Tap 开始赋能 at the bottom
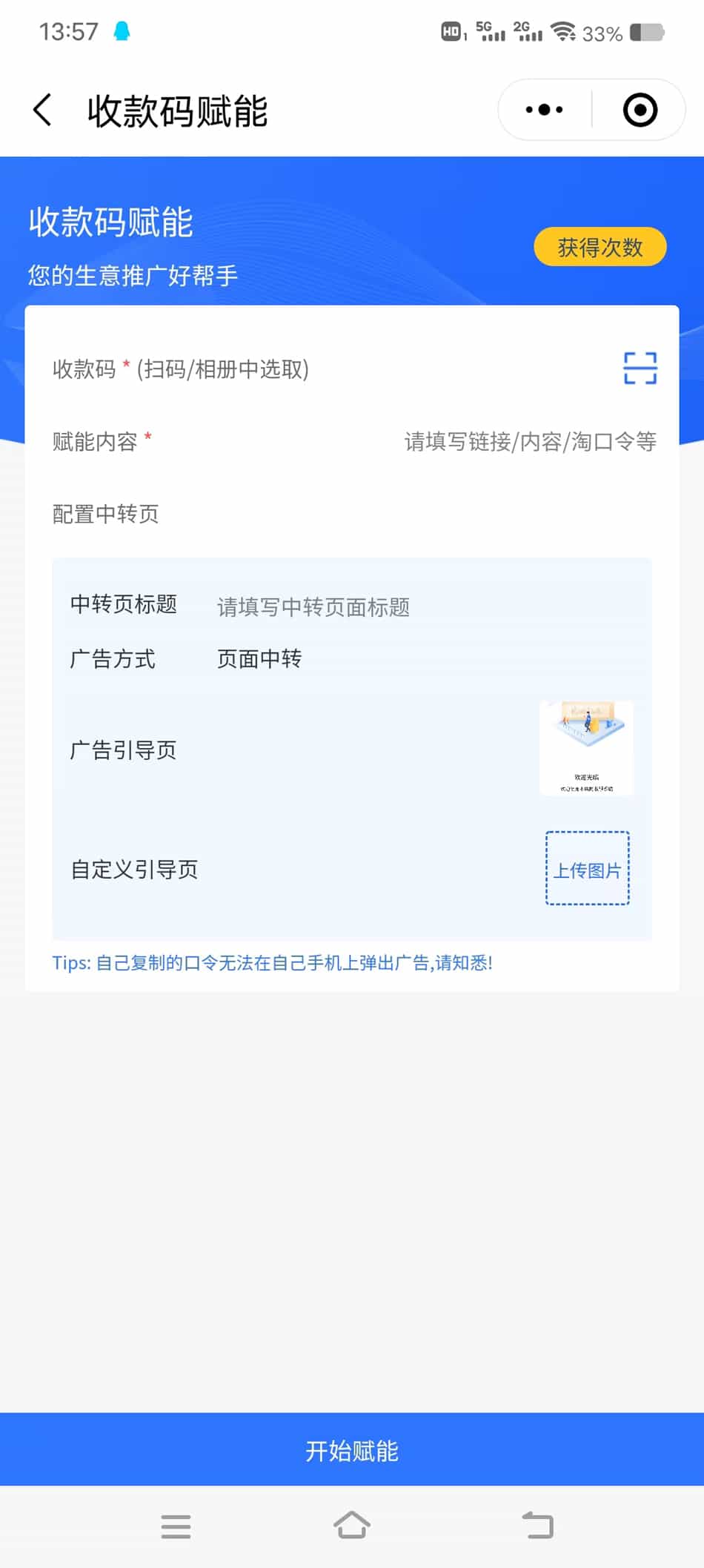Viewport: 704px width, 1568px height. 352,1450
